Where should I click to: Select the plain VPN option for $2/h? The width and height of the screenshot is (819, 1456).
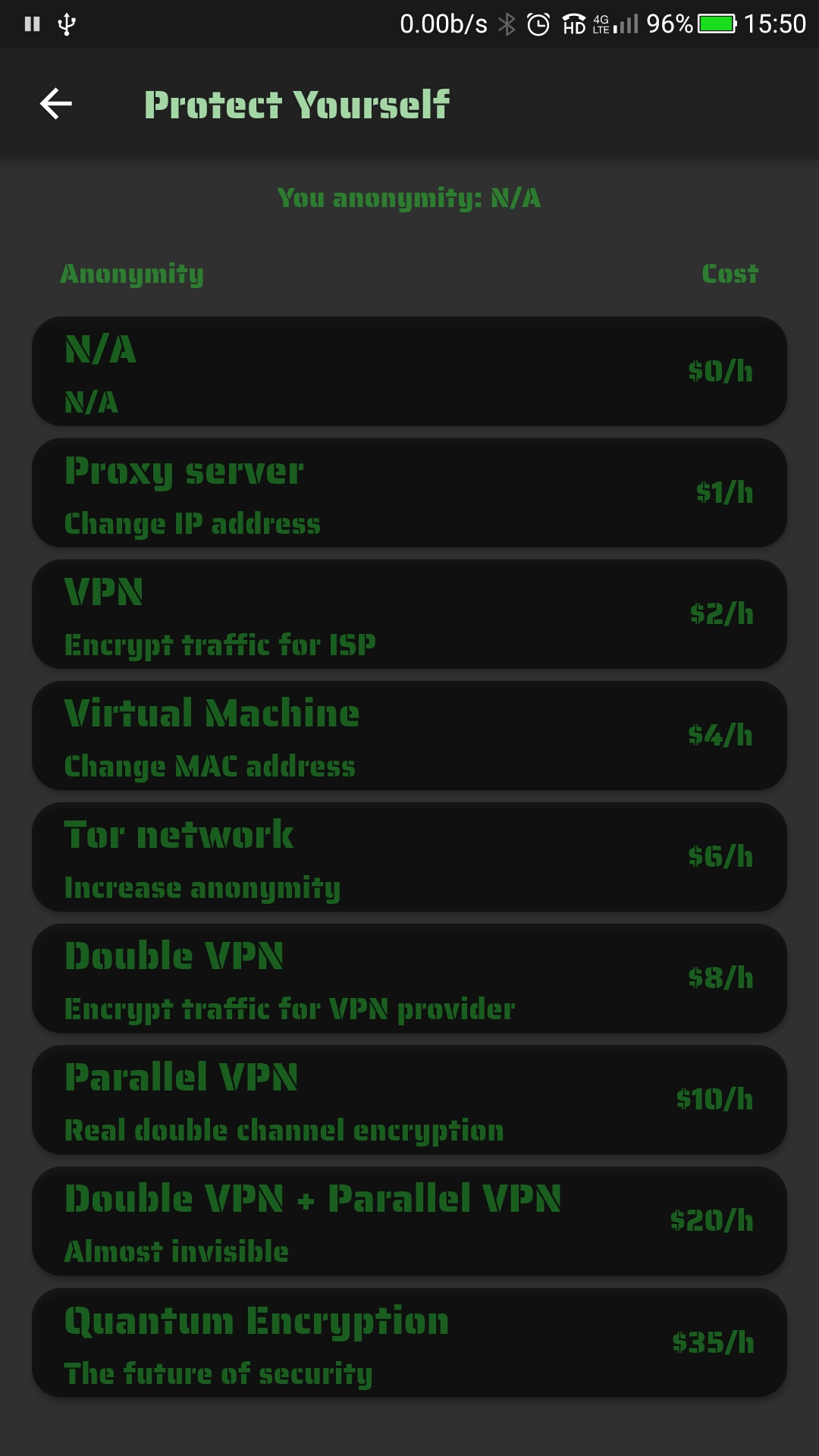(x=409, y=614)
